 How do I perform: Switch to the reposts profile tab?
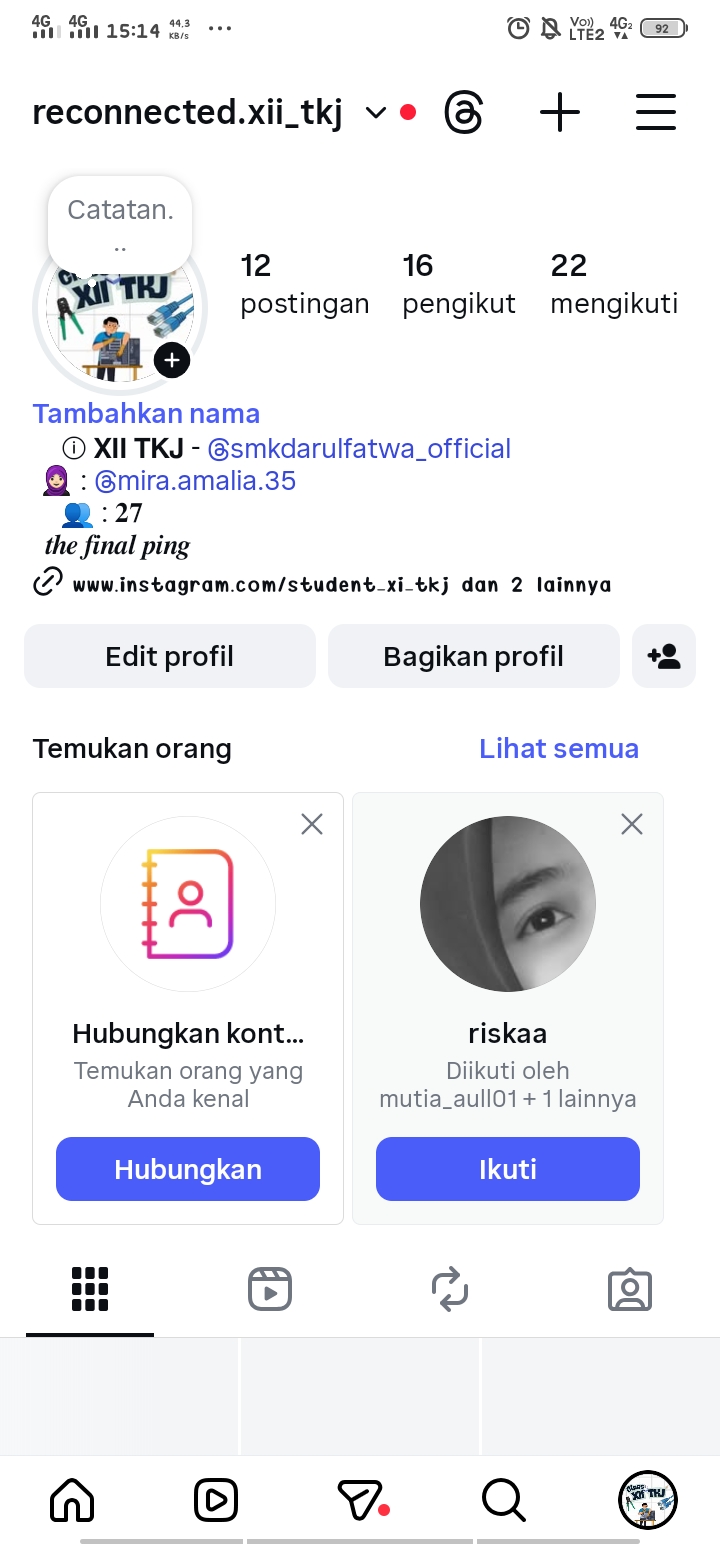coord(450,1289)
